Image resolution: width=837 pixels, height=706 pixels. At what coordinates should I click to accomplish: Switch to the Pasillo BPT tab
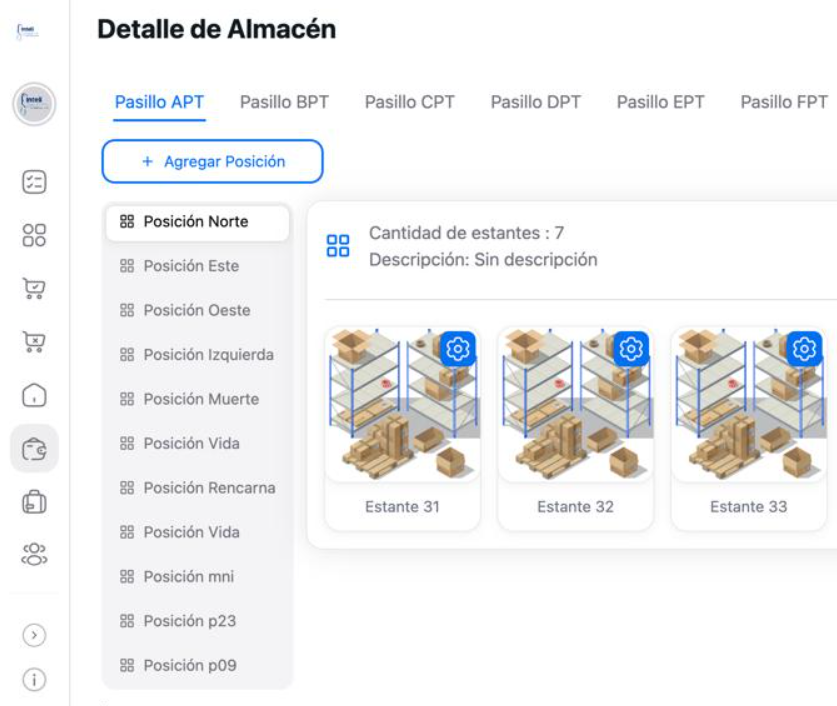(x=284, y=102)
